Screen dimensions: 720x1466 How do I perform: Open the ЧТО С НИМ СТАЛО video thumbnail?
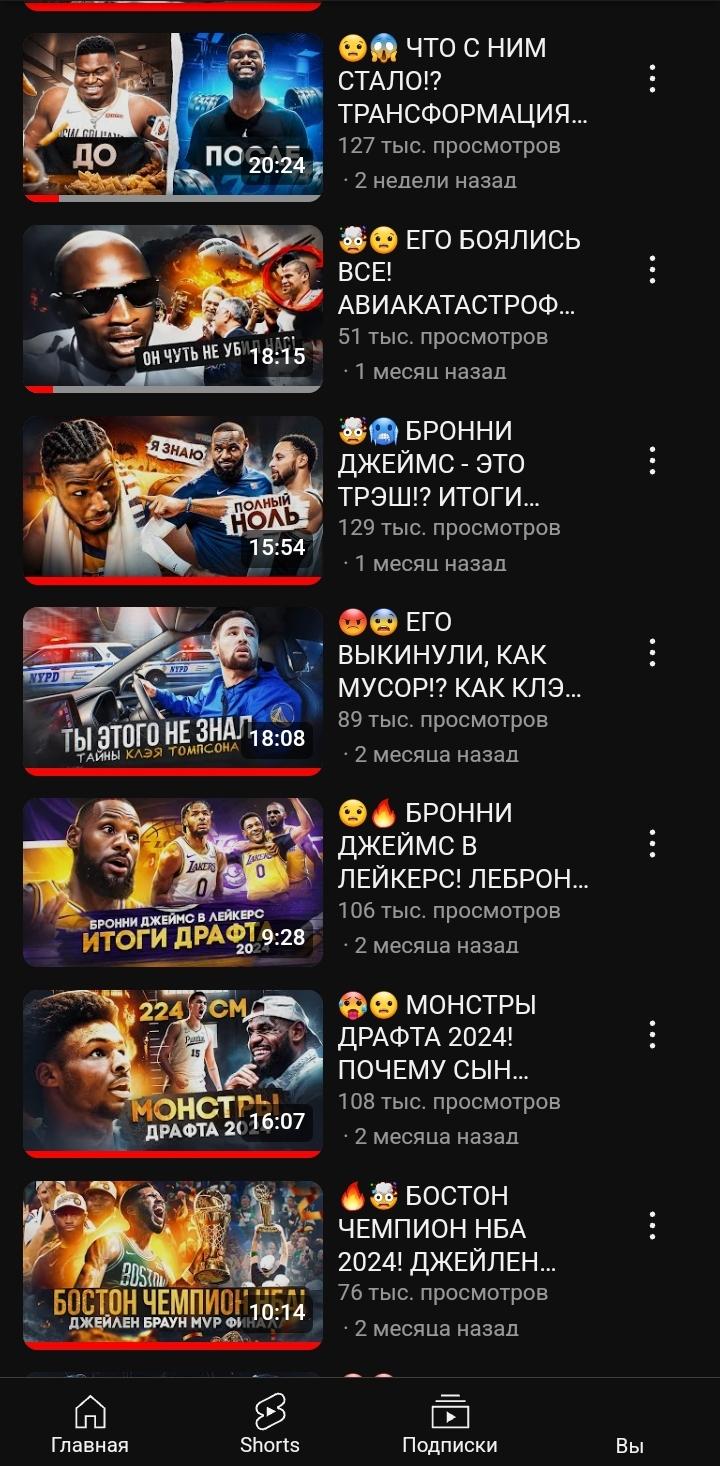(x=173, y=117)
